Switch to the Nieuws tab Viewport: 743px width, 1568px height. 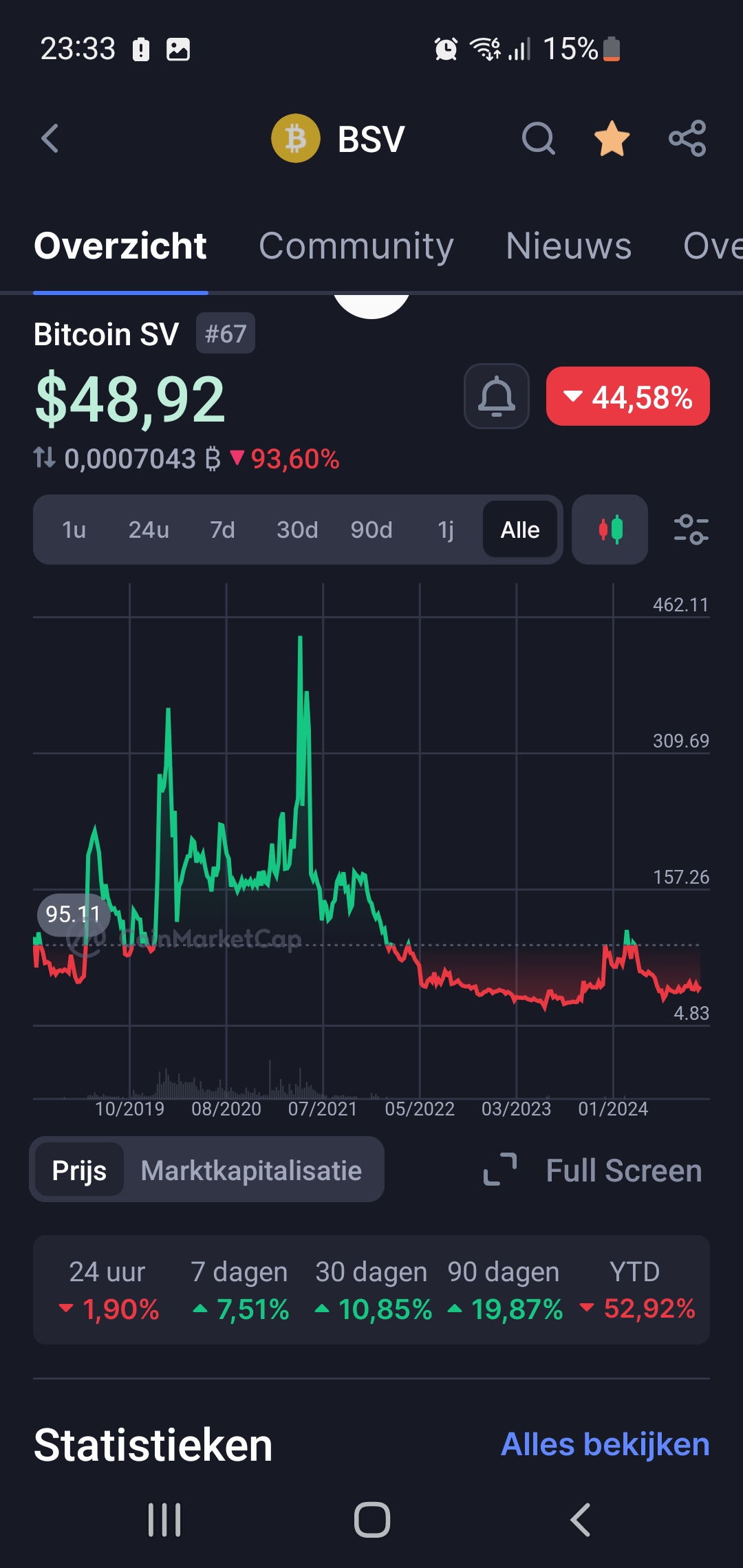568,246
